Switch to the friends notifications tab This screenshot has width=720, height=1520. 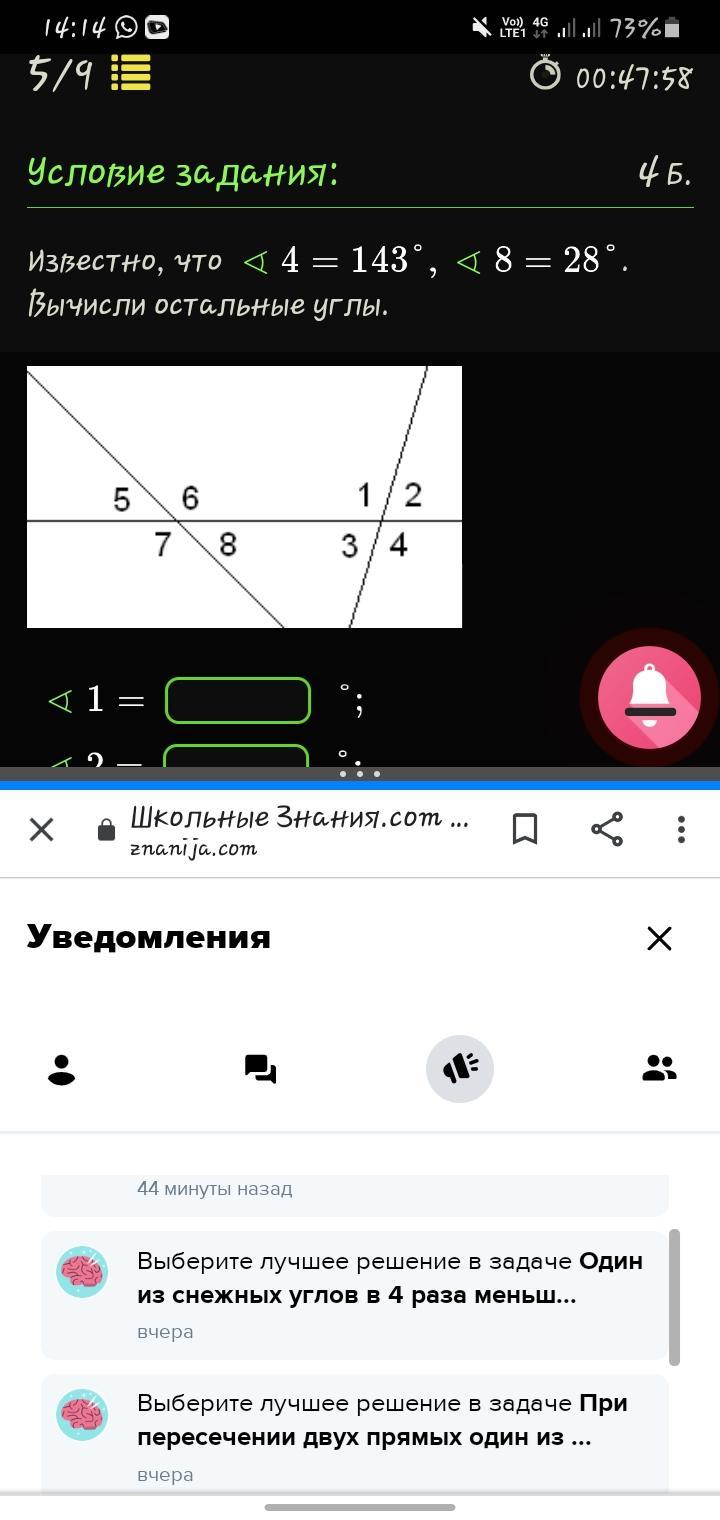pyautogui.click(x=659, y=1069)
